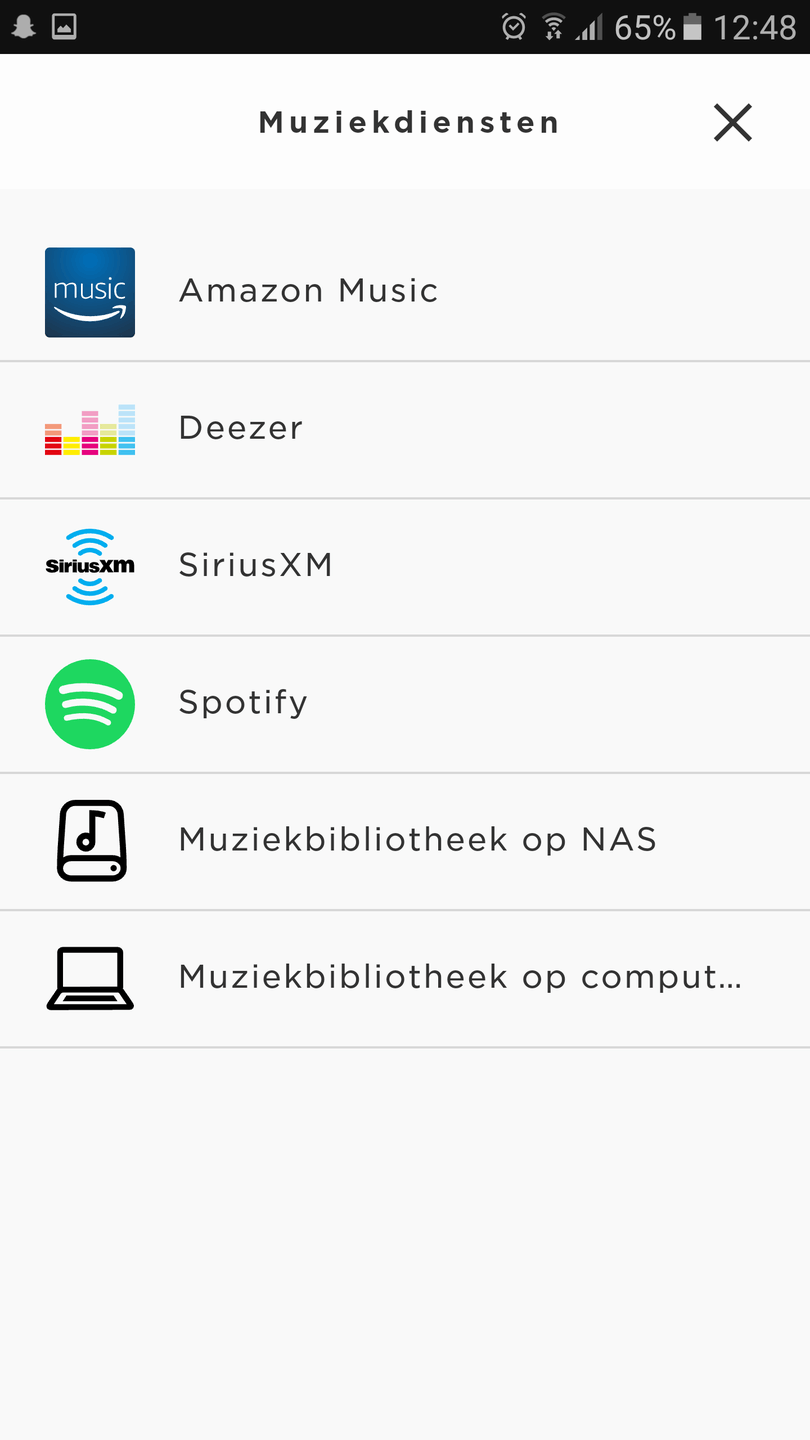Viewport: 810px width, 1440px height.
Task: Open the SiriusXM service
Action: click(255, 565)
